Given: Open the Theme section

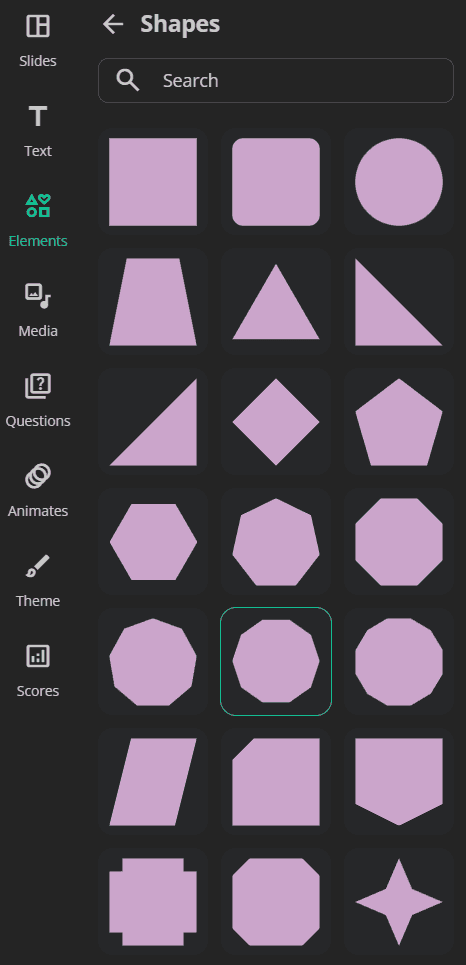Looking at the screenshot, I should pyautogui.click(x=38, y=580).
